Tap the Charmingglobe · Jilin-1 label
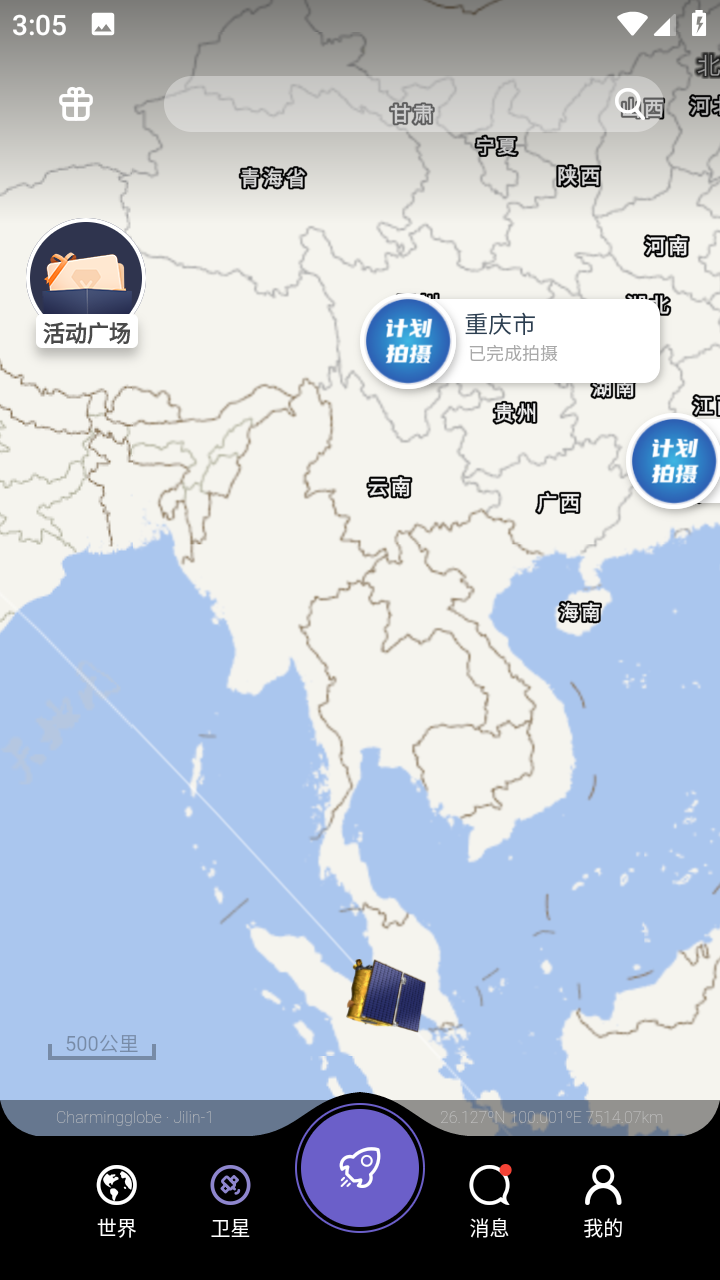 136,1117
